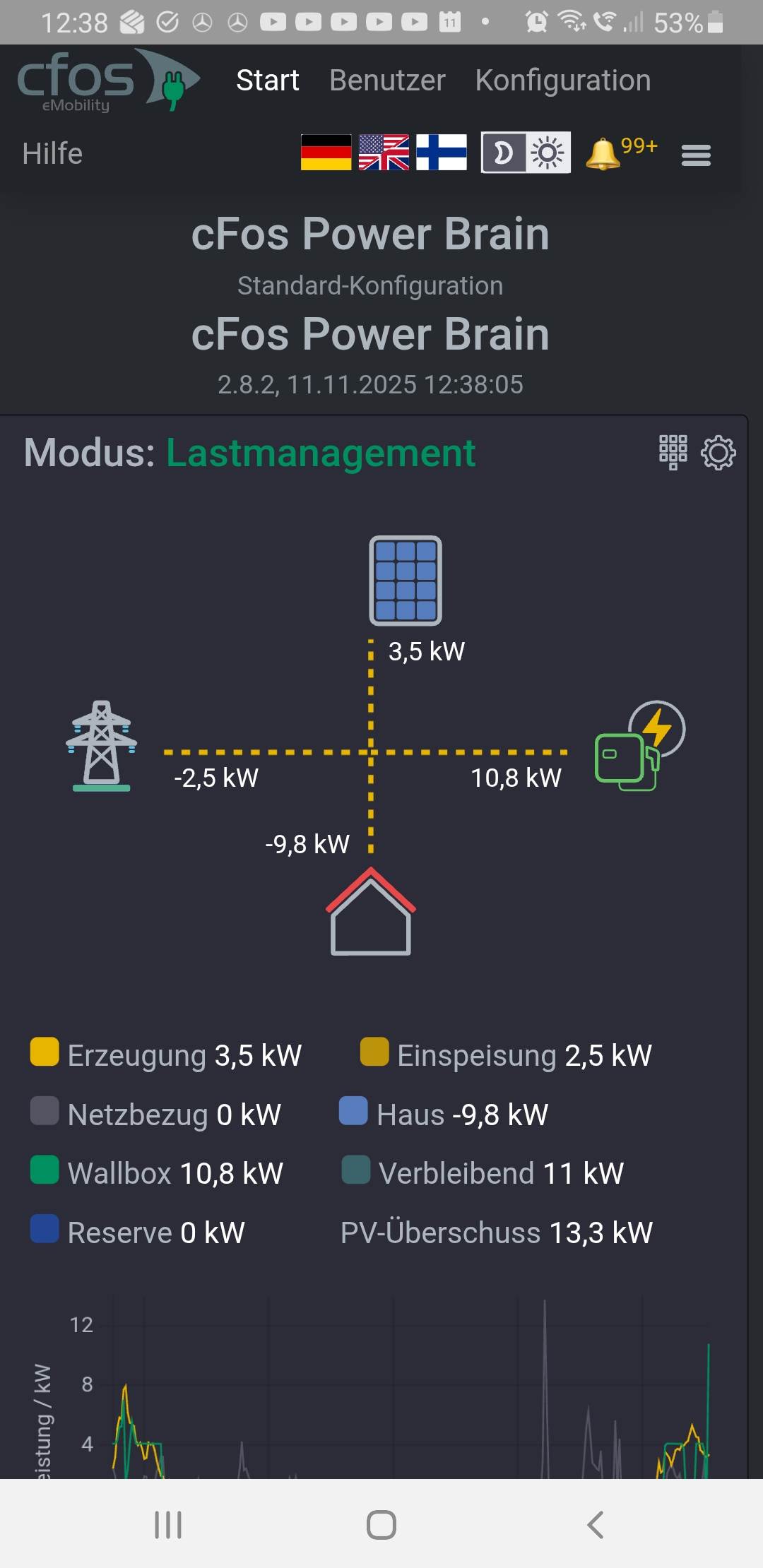This screenshot has width=763, height=1568.
Task: Open the Konfiguration menu
Action: click(562, 81)
